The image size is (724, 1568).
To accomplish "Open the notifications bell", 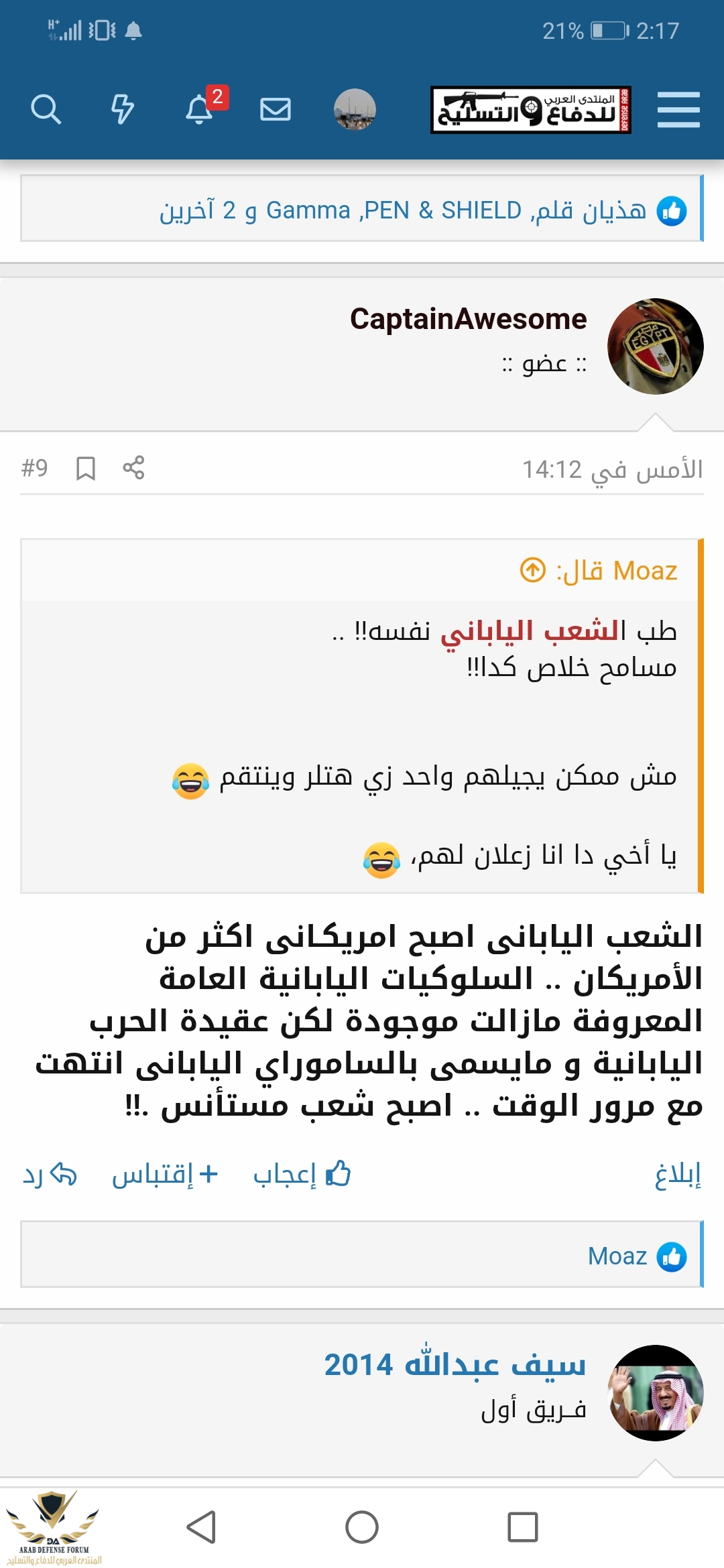I will [200, 109].
